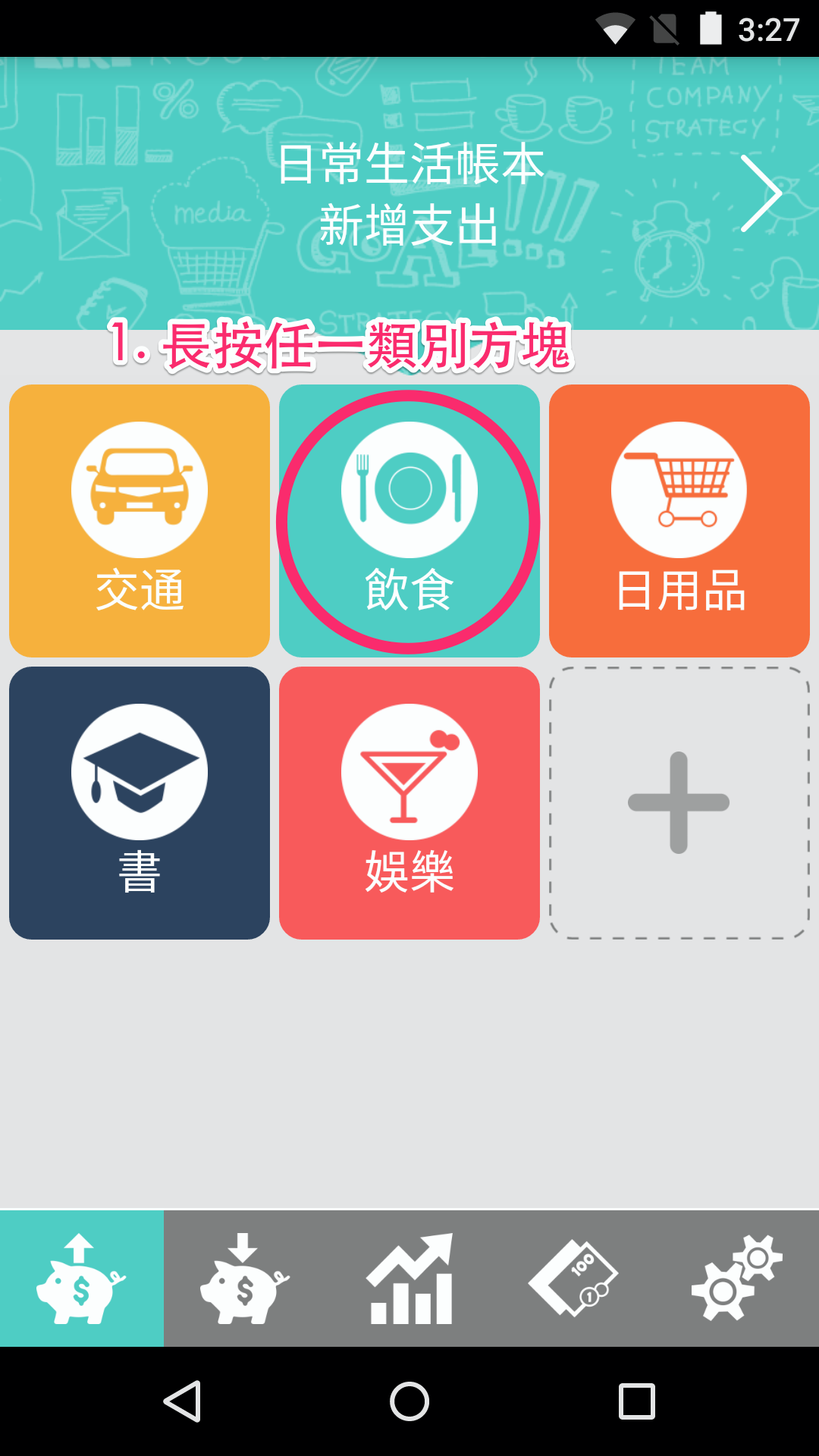The height and width of the screenshot is (1456, 819).
Task: Go back using the system back button
Action: [182, 1401]
